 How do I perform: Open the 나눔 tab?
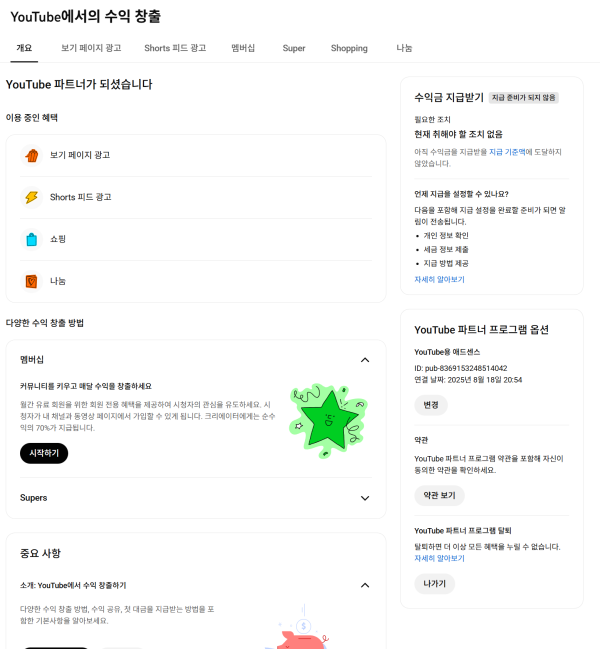(404, 48)
